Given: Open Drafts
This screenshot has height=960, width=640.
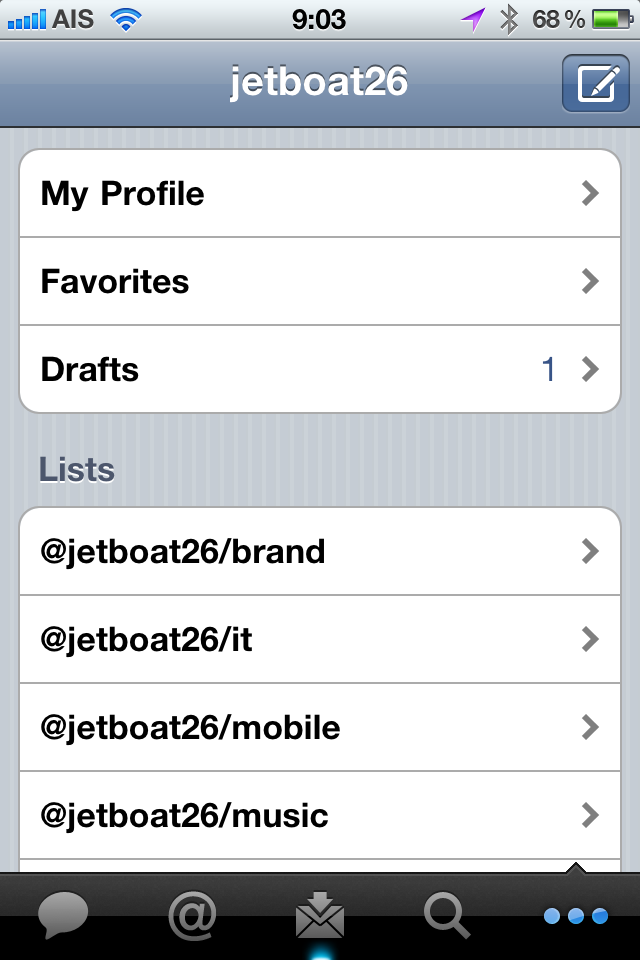Looking at the screenshot, I should (320, 370).
